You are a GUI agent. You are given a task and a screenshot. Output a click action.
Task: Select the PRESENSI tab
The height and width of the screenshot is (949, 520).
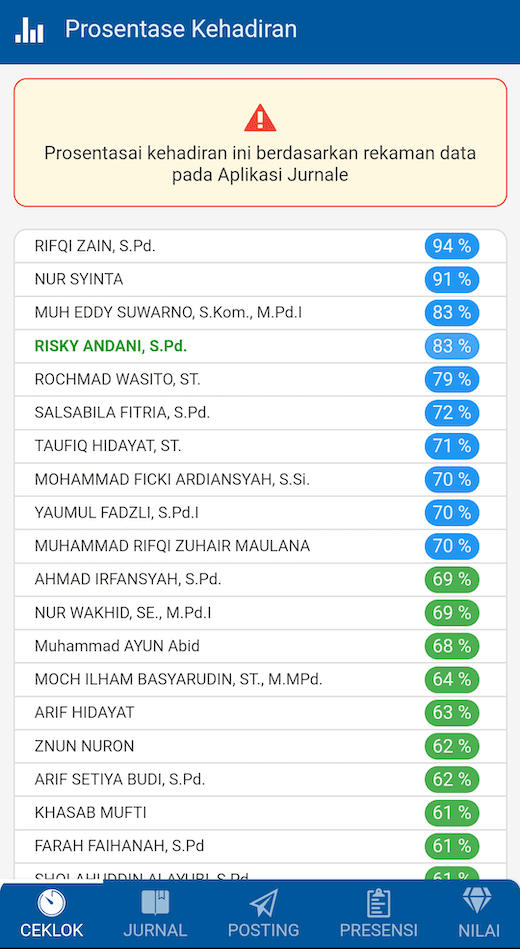(x=378, y=914)
